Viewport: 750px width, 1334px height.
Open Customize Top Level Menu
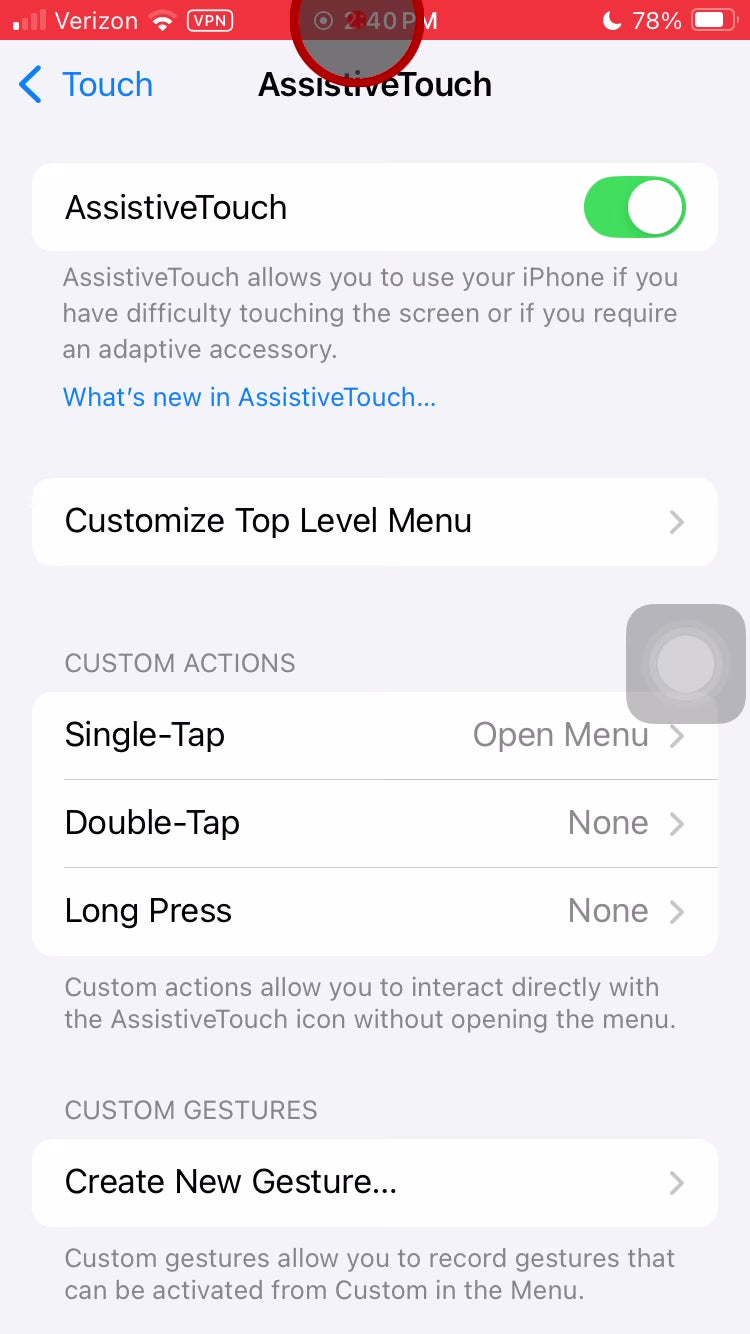[x=374, y=522]
